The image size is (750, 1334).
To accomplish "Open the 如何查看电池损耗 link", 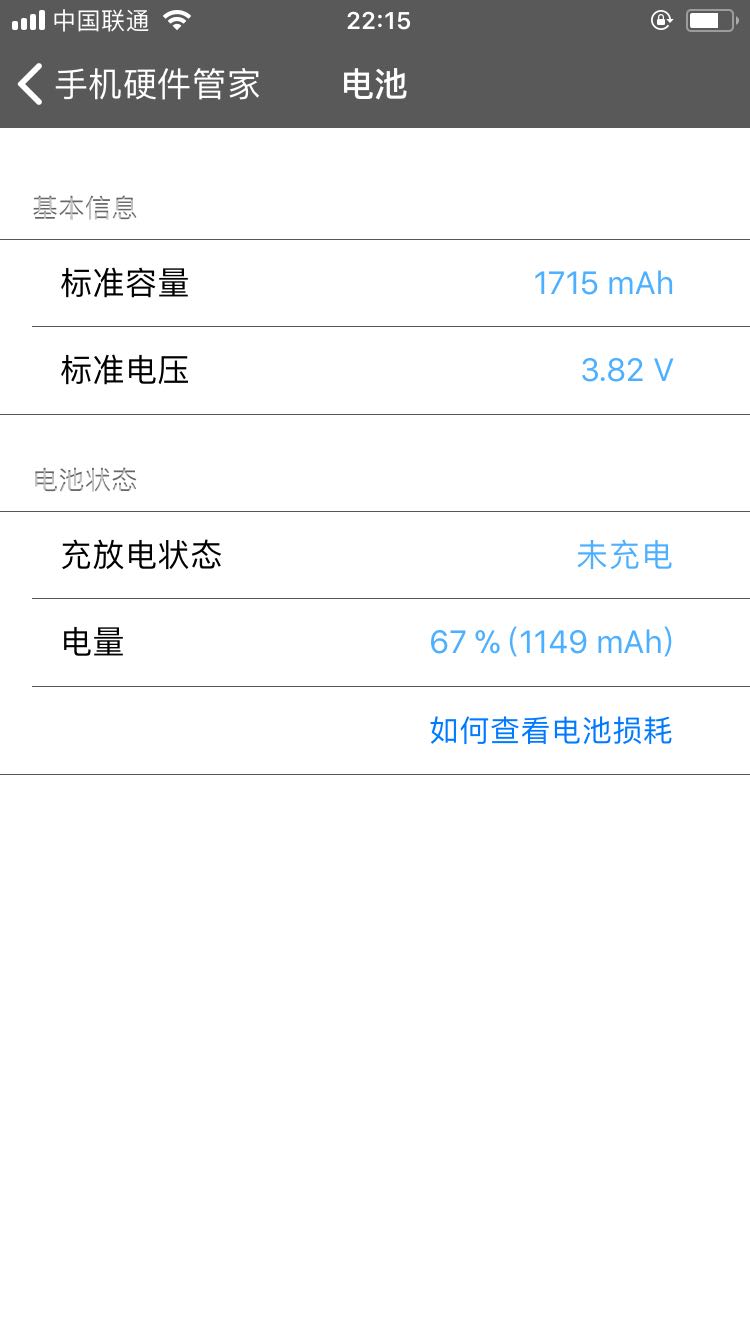I will [551, 731].
